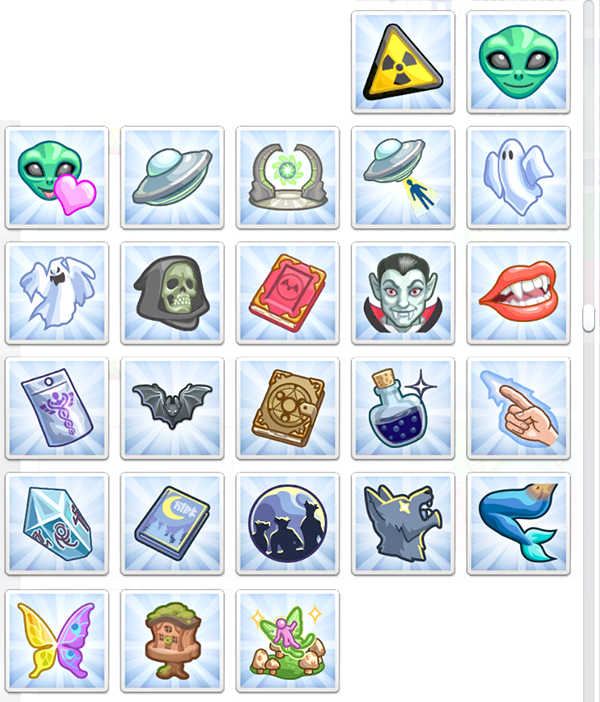Pick the alien with pink heart icon

tap(57, 178)
